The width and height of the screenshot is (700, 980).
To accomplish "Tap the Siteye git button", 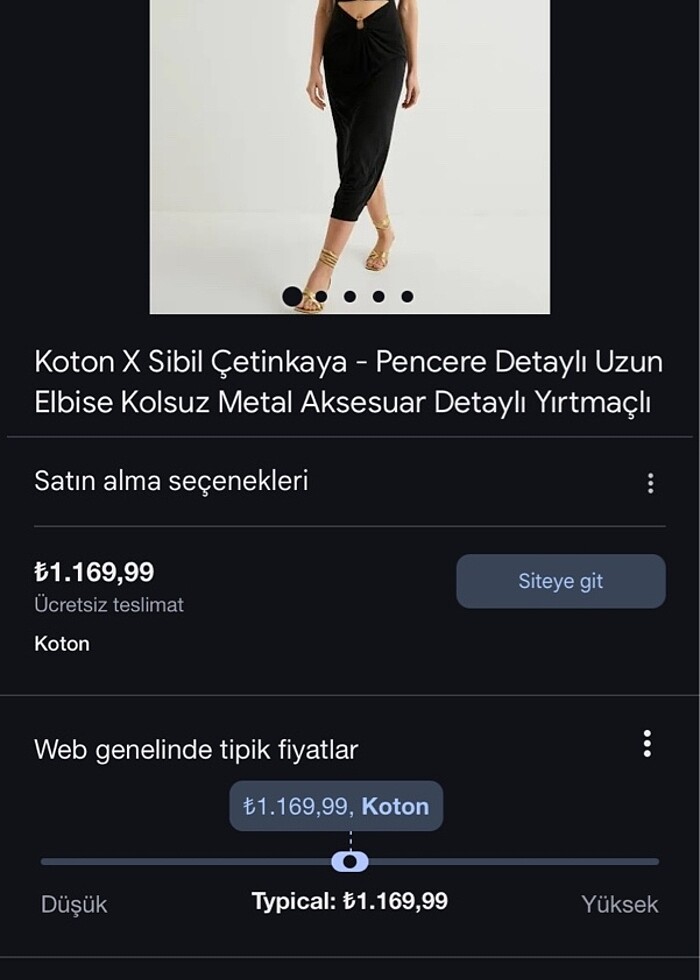I will pos(560,581).
